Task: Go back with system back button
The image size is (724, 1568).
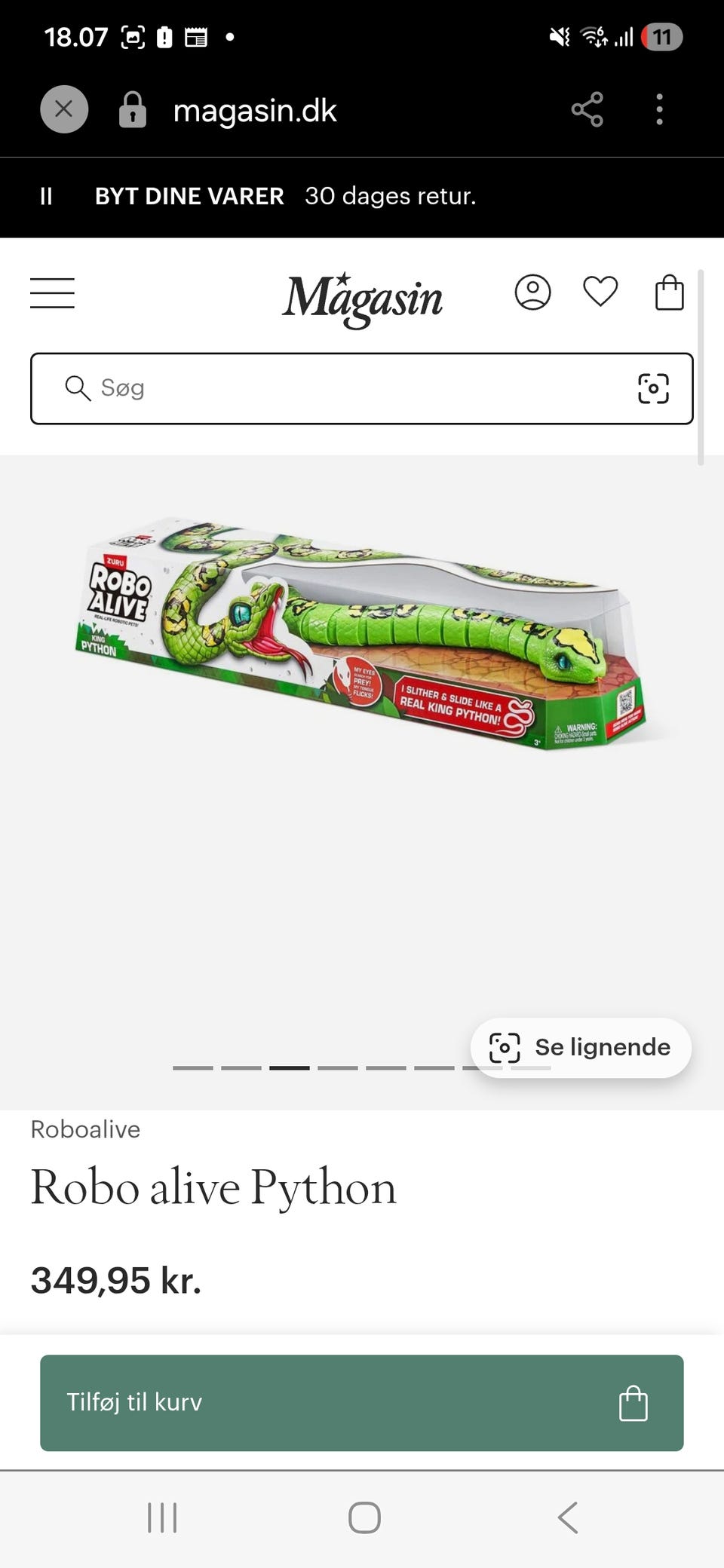Action: click(567, 1517)
